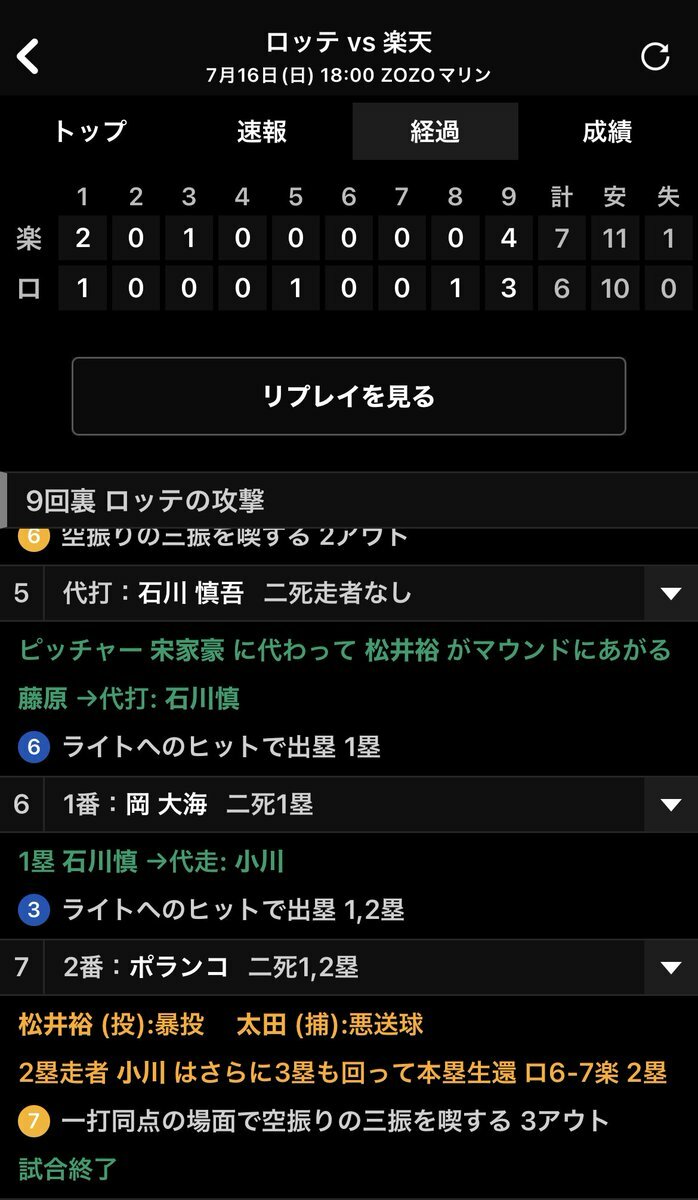698x1200 pixels.
Task: Switch to the トップ tab
Action: (90, 131)
